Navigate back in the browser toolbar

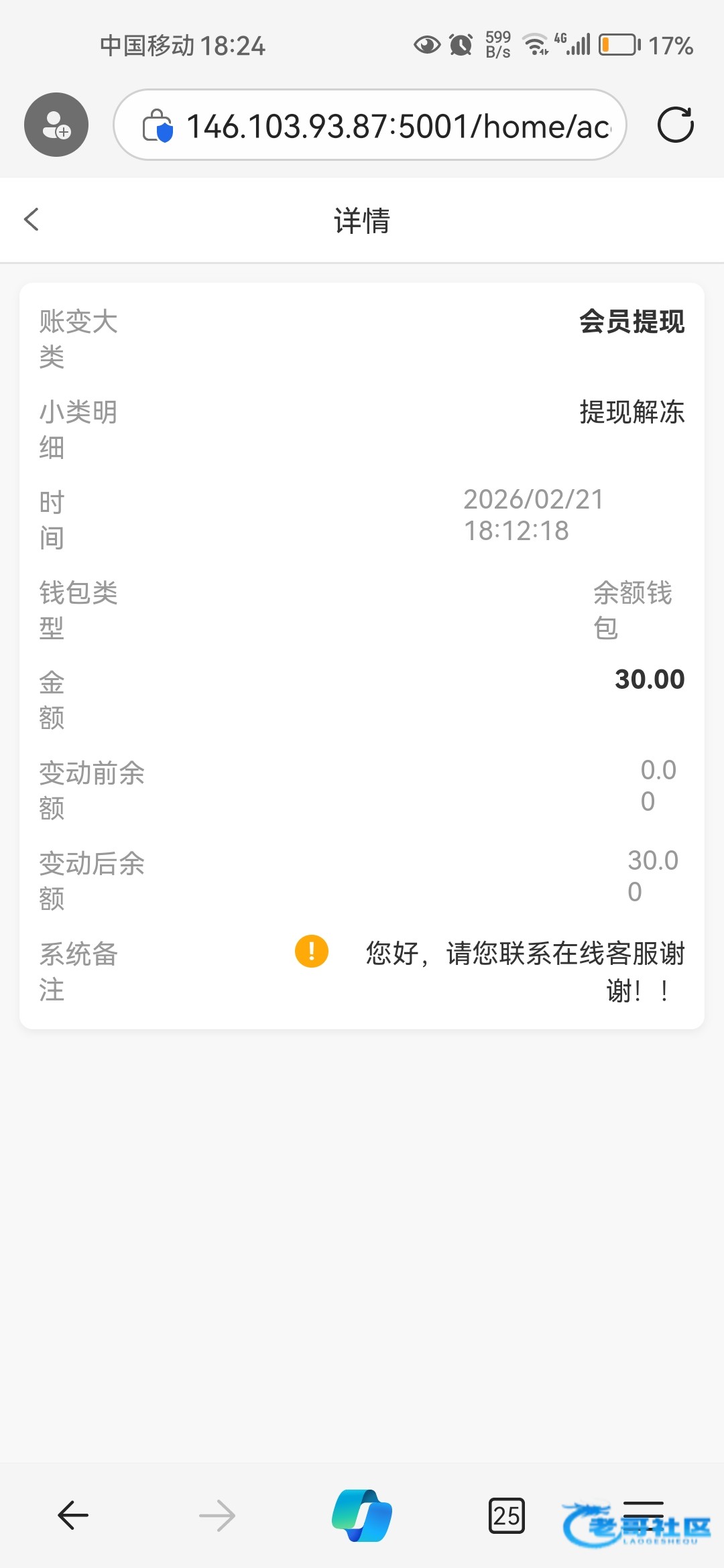[73, 1515]
